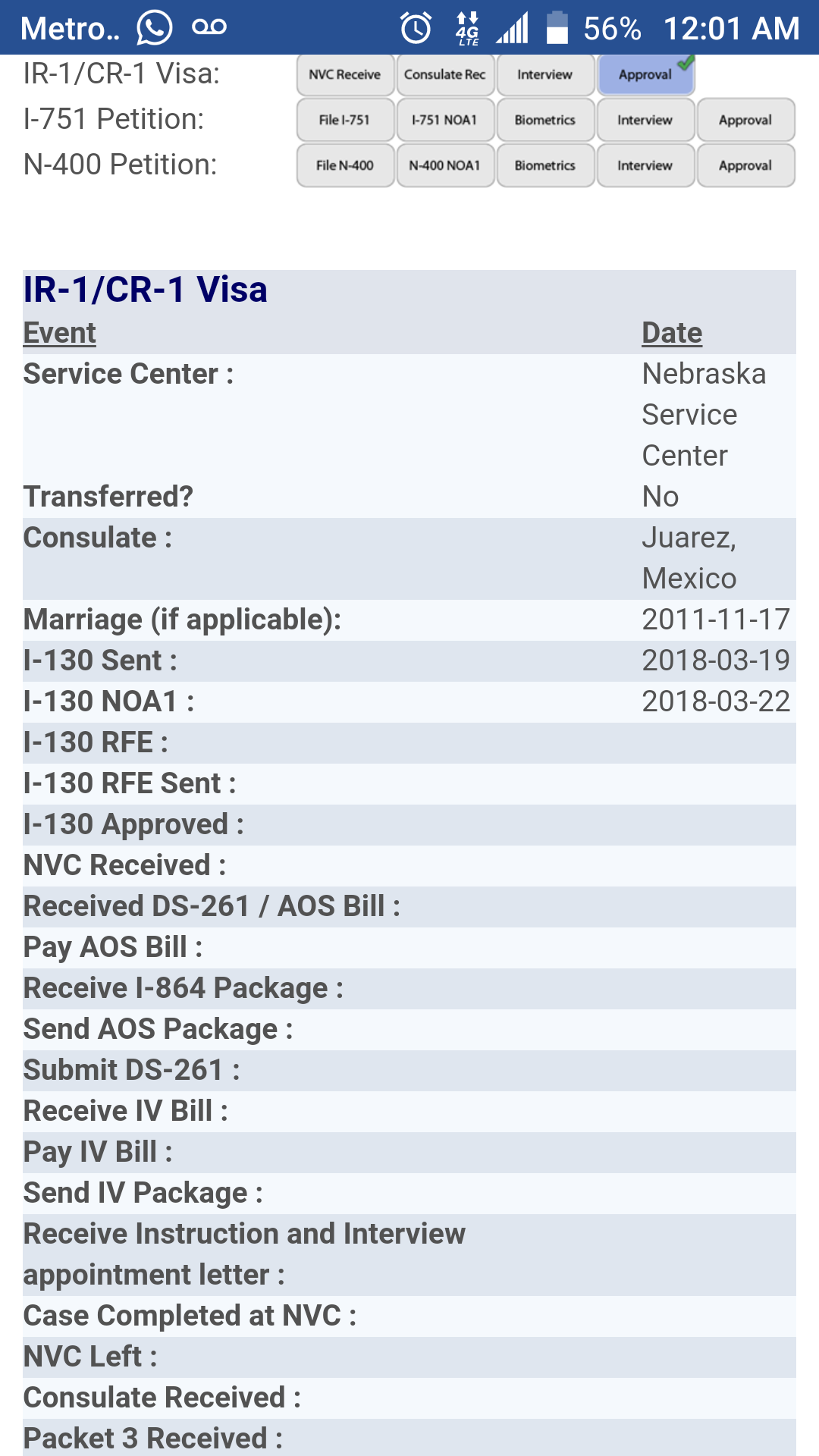819x1456 pixels.
Task: Open the Interview step in IR-1/CR-1 Visa row
Action: pyautogui.click(x=545, y=75)
